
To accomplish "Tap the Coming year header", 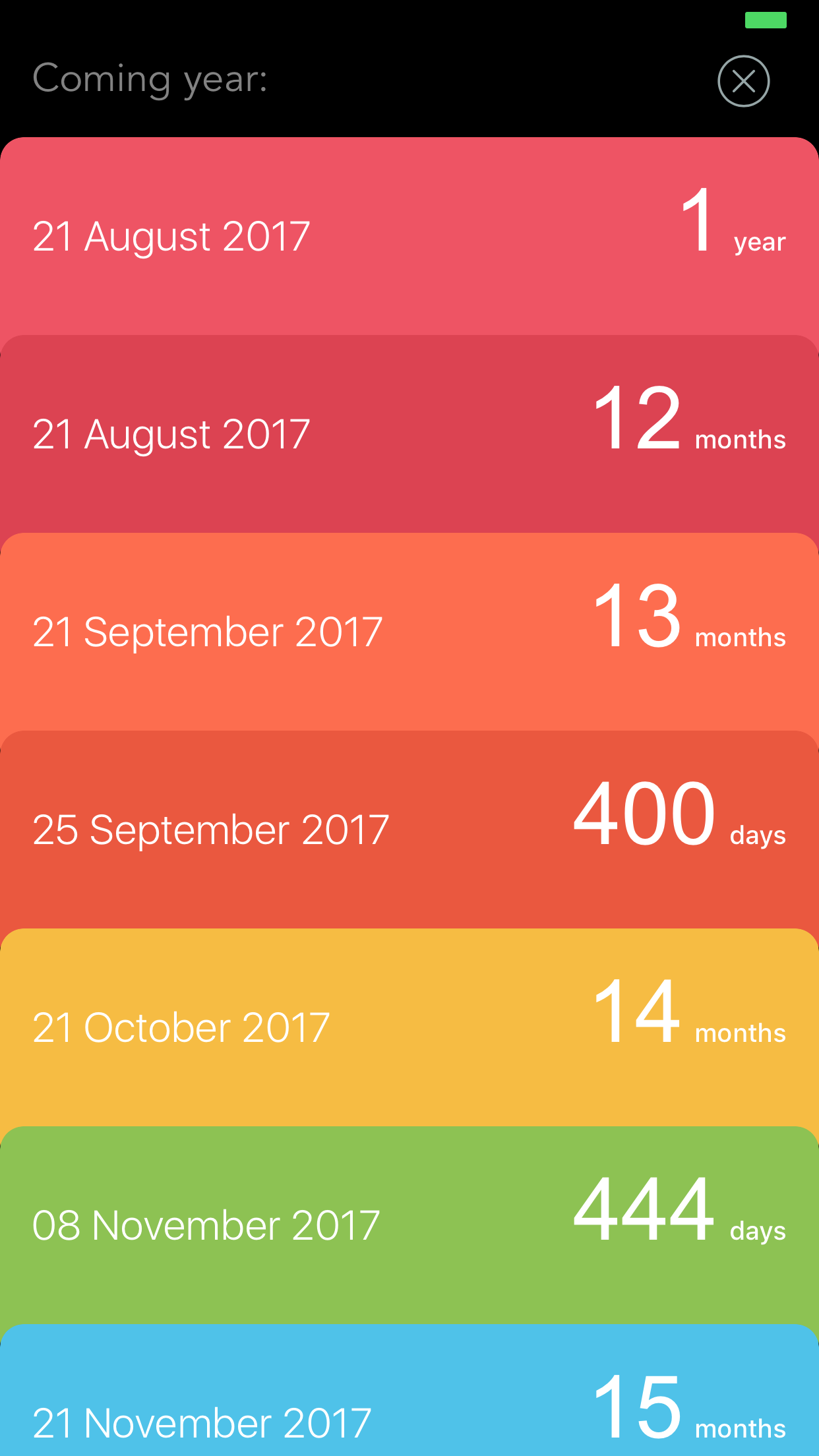I will pyautogui.click(x=150, y=79).
